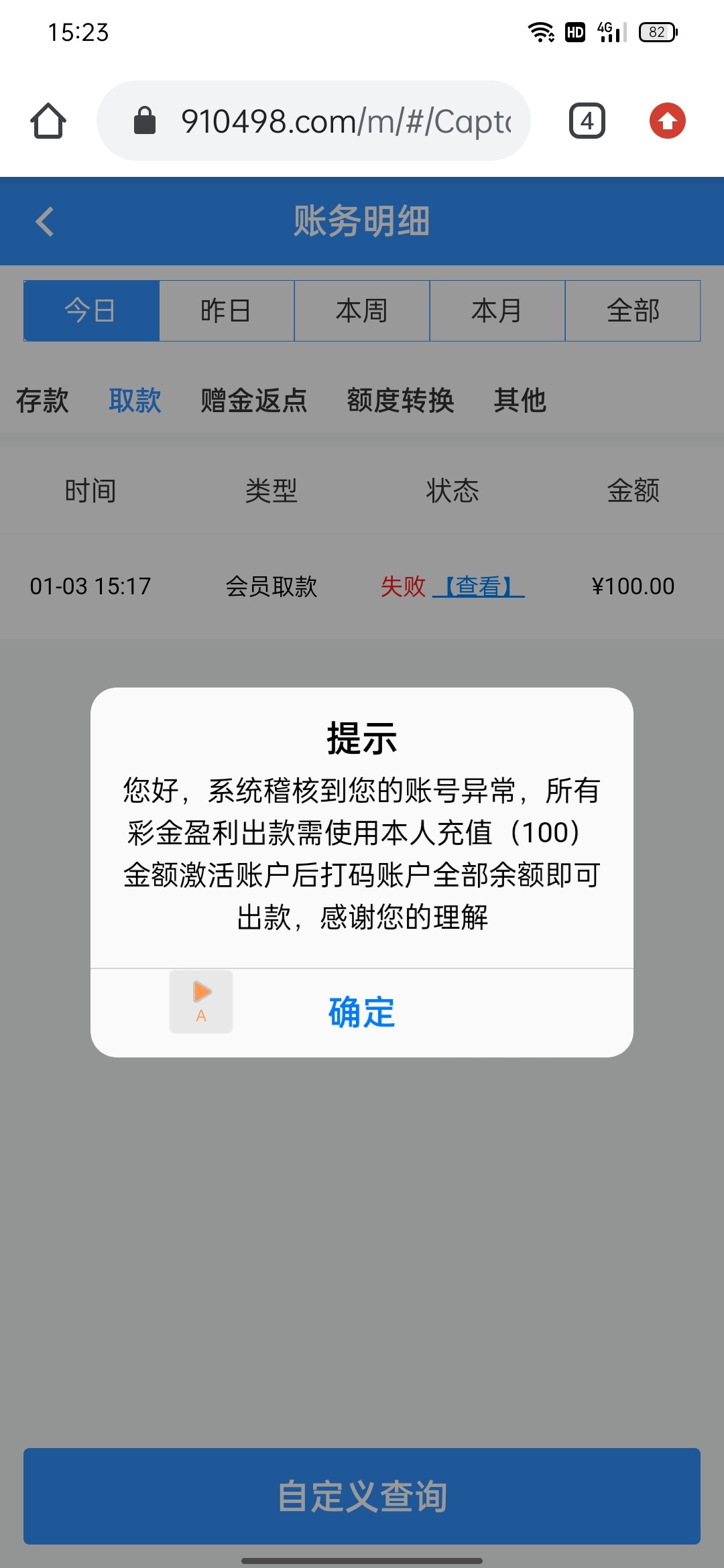
Task: Tap the back arrow on 账务明细 header
Action: point(45,222)
